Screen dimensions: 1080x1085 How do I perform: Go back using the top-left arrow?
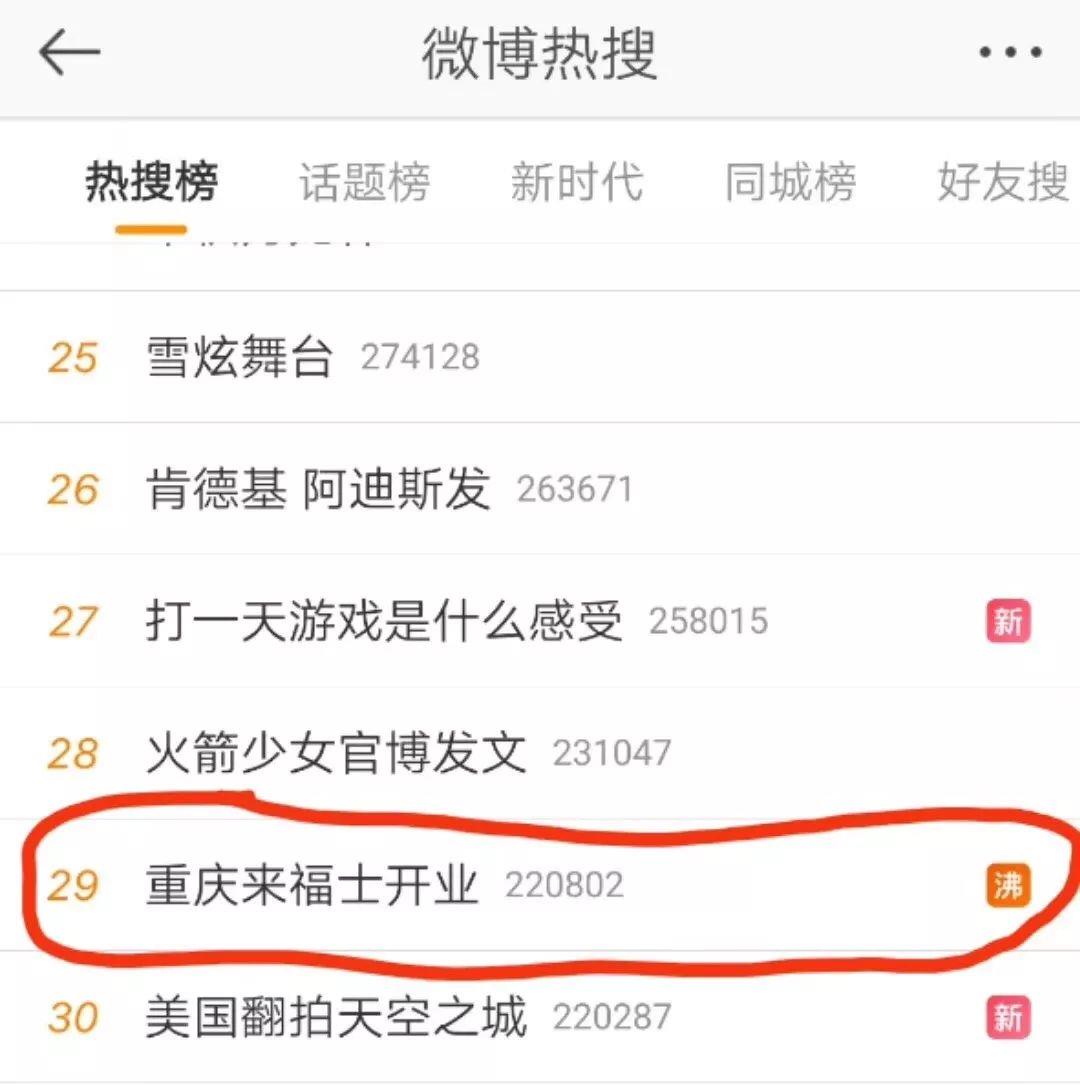[x=69, y=53]
